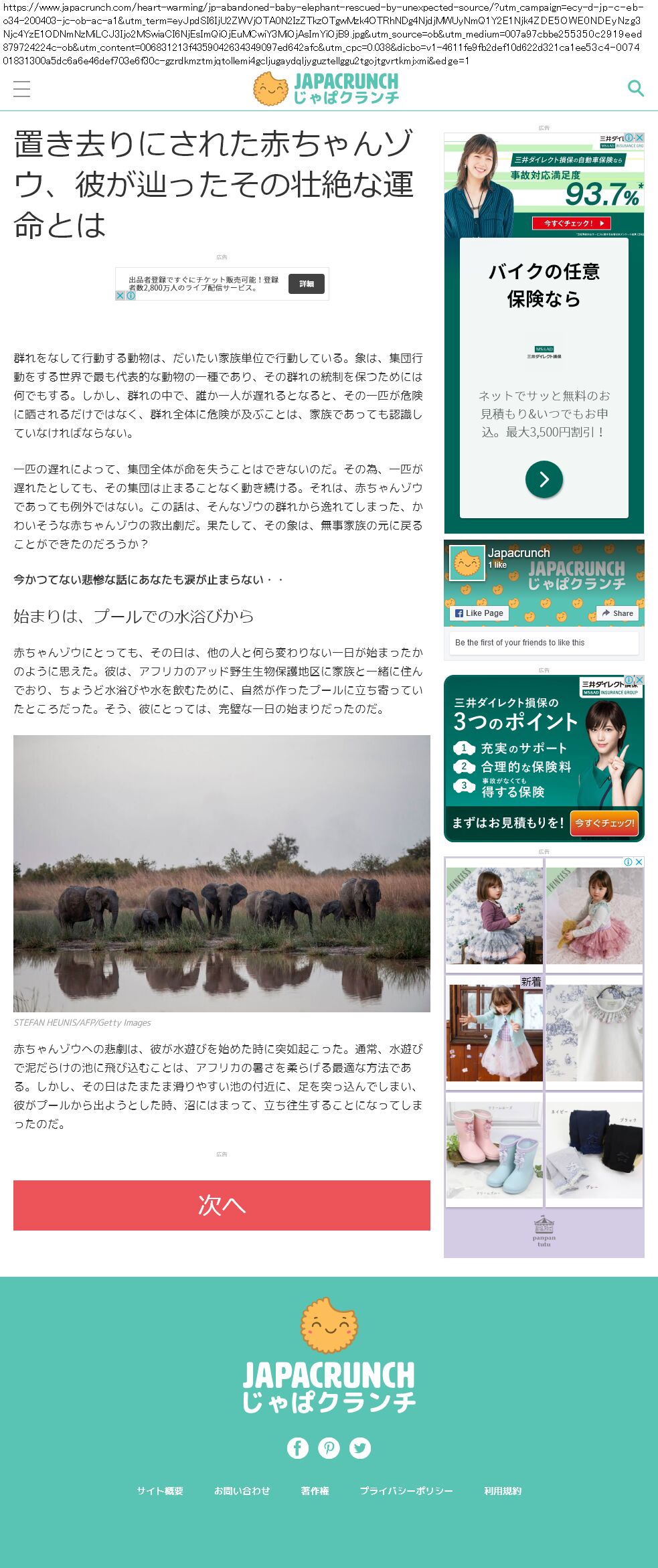658x1568 pixels.
Task: Open 著作権 copyright link
Action: click(315, 1490)
